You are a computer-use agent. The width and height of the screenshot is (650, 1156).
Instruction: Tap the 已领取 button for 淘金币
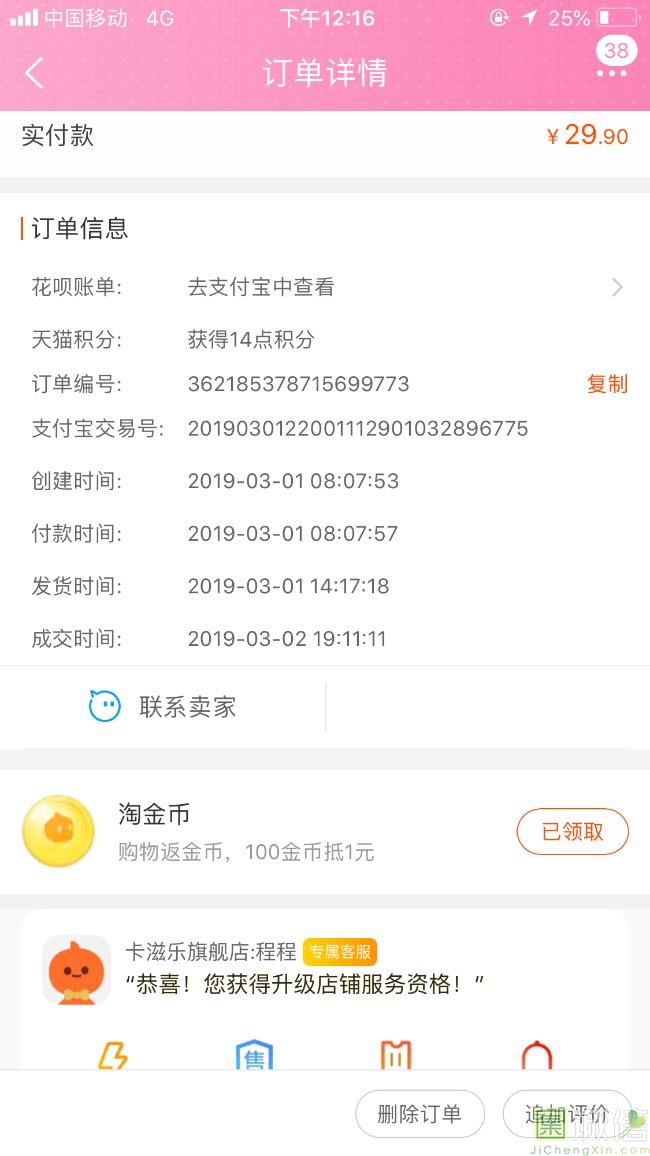[x=572, y=832]
